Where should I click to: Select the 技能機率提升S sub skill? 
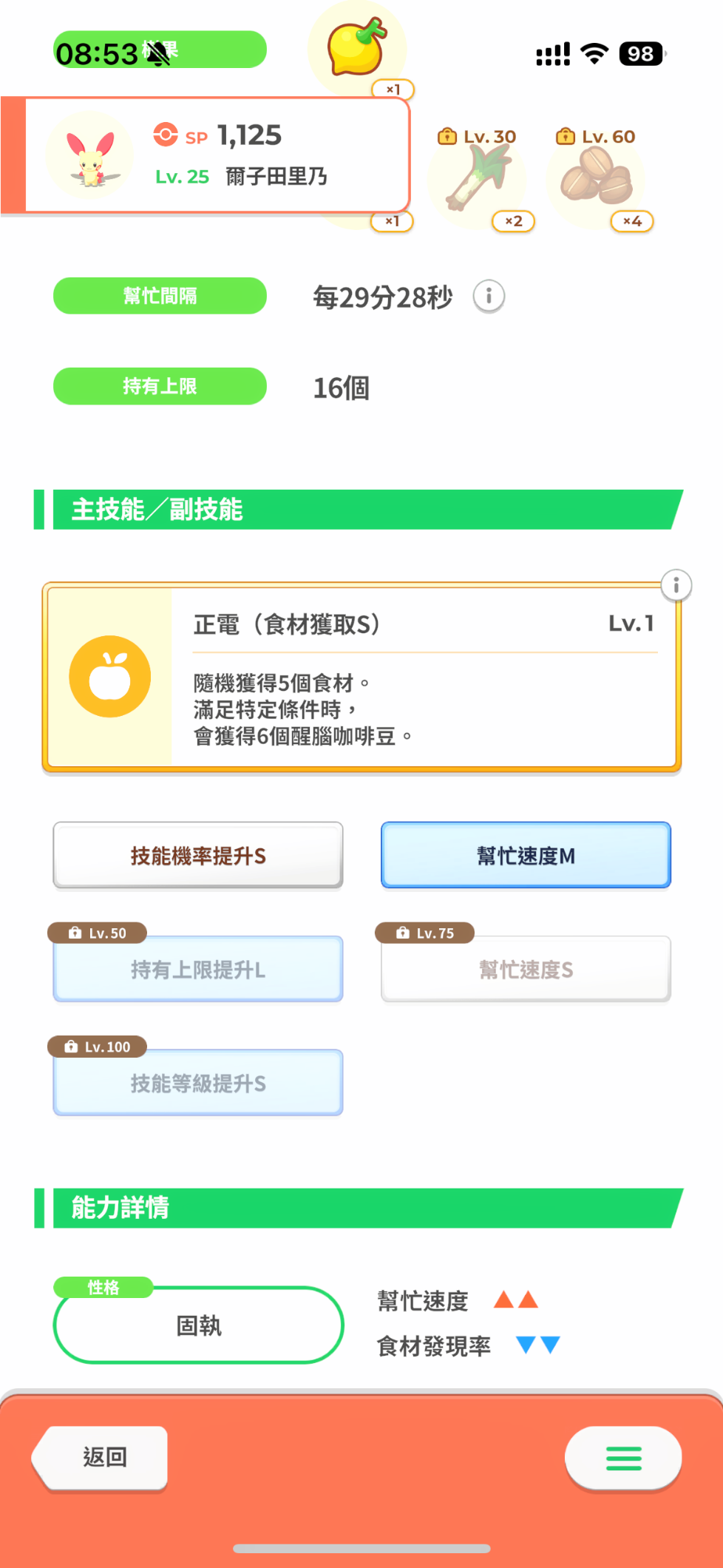(198, 856)
